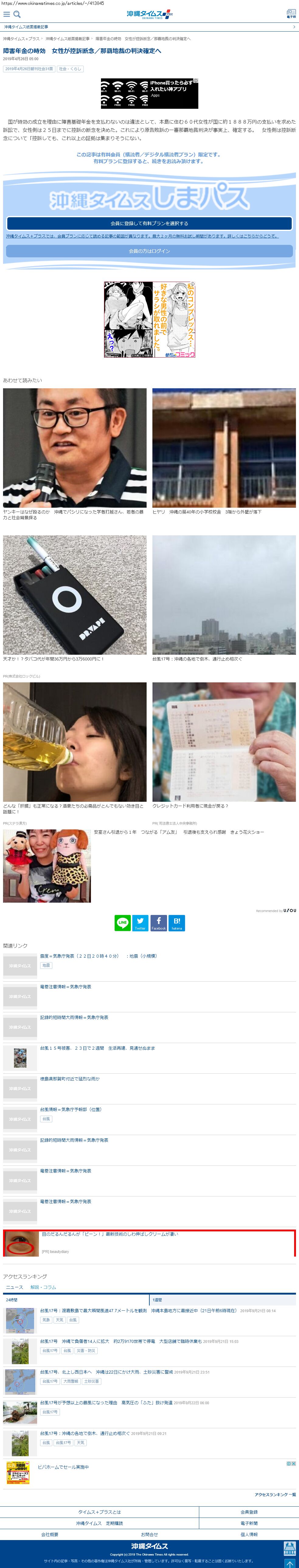Bookmark article on Hatena

pyautogui.click(x=177, y=923)
